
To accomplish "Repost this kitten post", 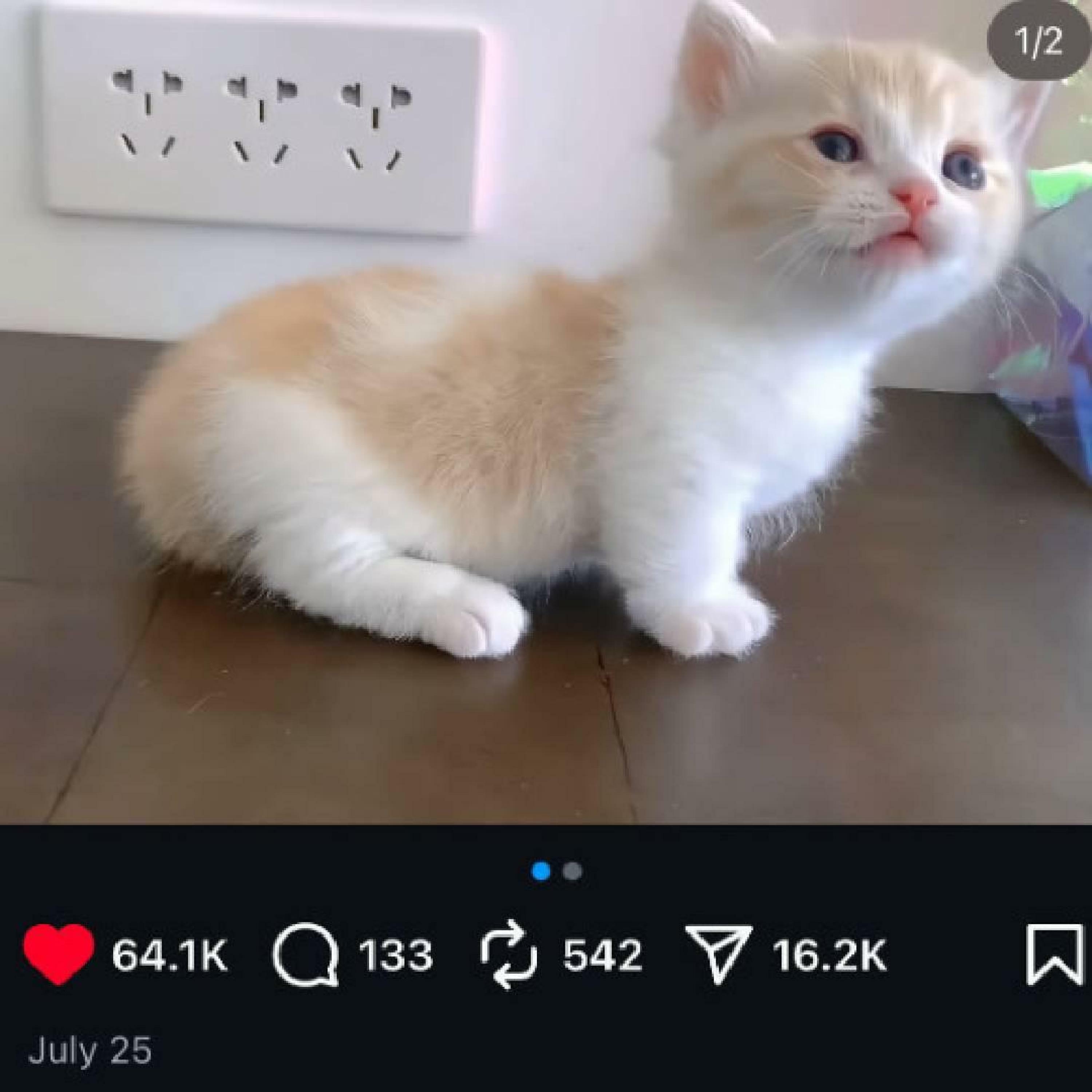I will click(x=508, y=954).
